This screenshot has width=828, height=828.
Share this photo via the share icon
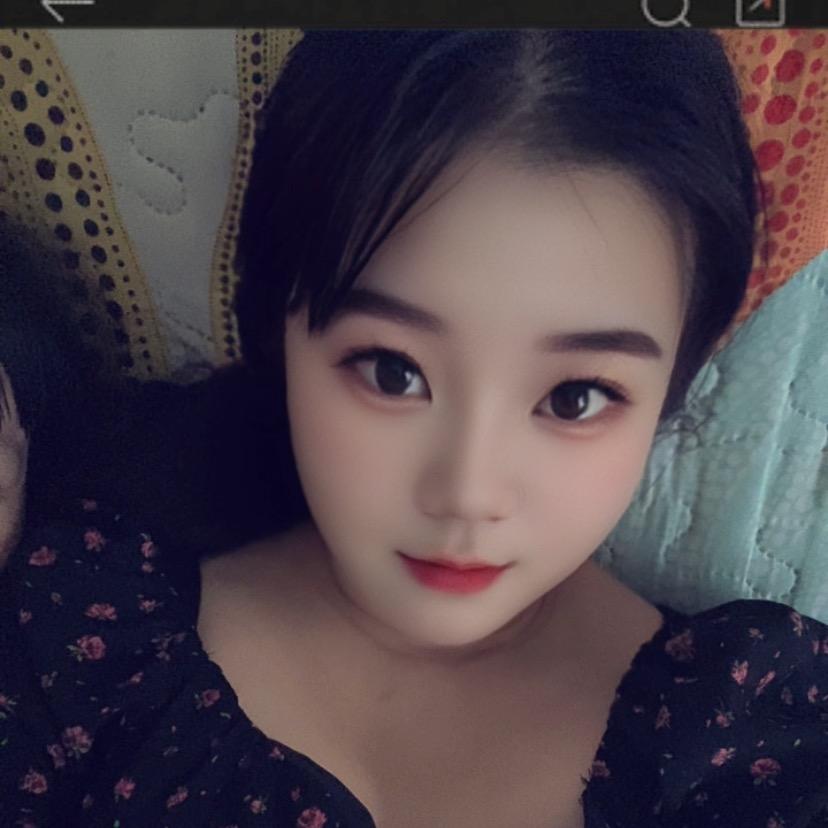tap(760, 8)
